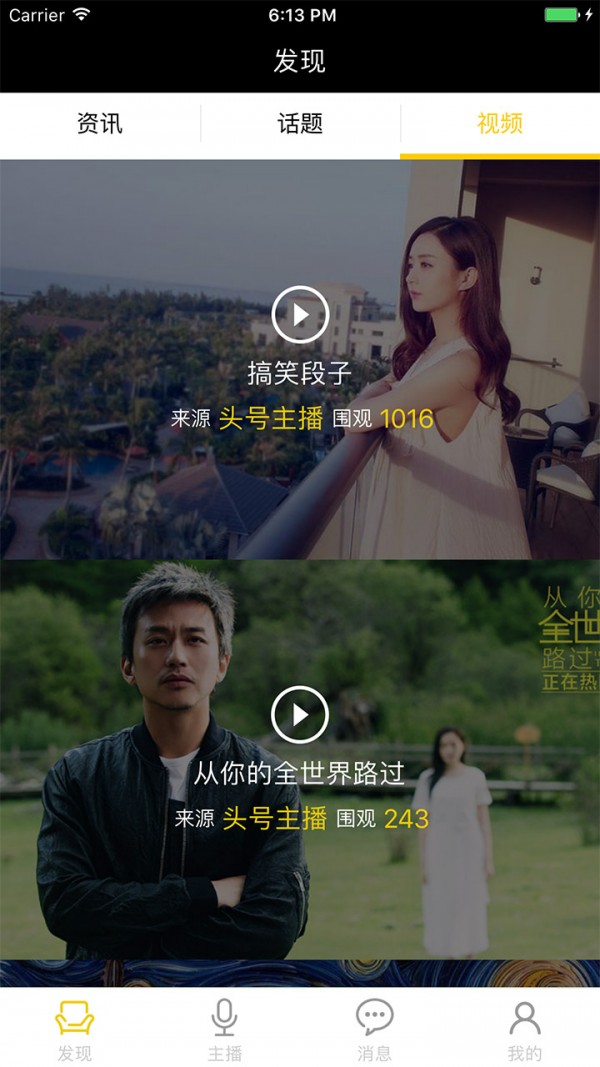Viewport: 600px width, 1067px height.
Task: Open 头号主播 source under 搞笑段子
Action: 271,418
